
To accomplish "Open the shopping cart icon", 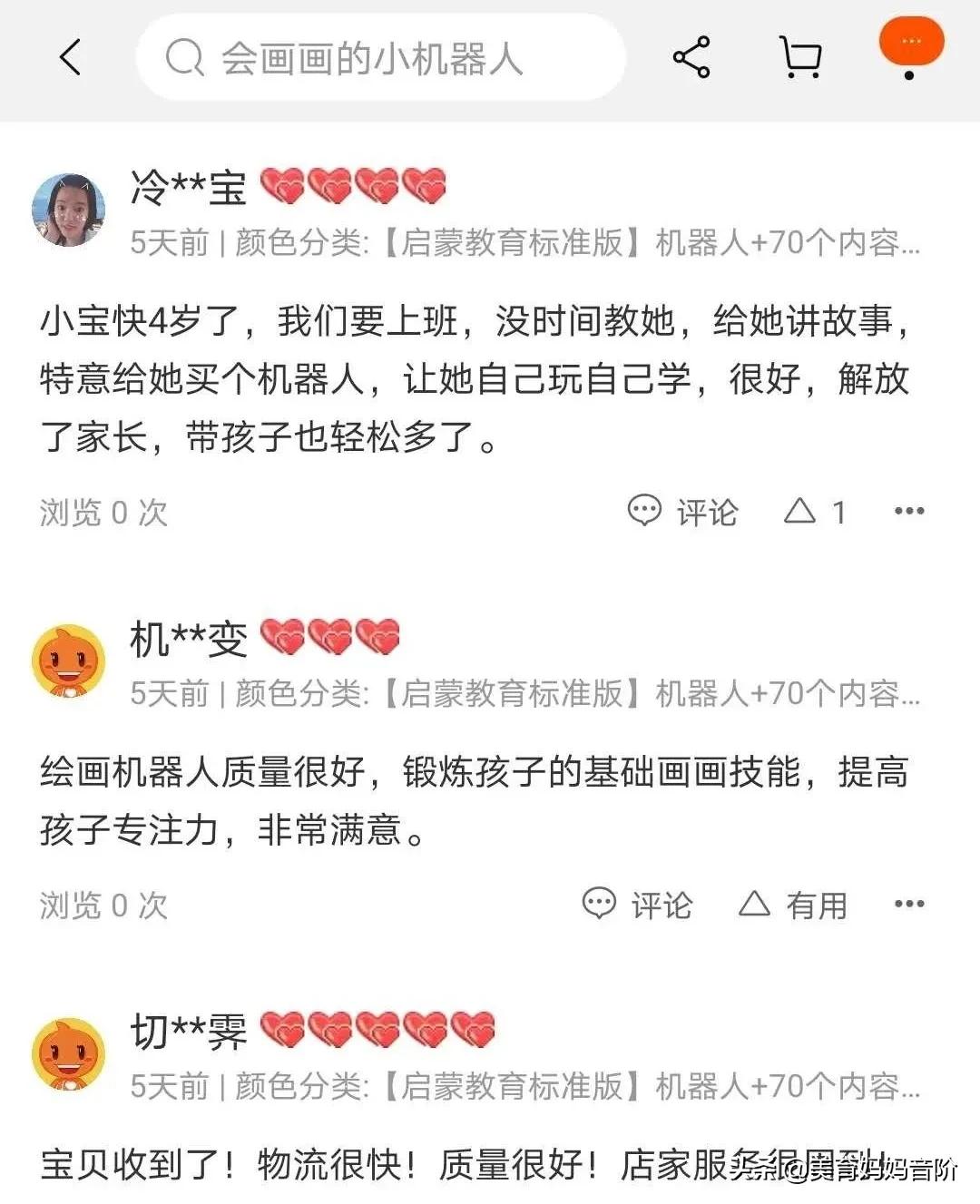I will coord(800,56).
